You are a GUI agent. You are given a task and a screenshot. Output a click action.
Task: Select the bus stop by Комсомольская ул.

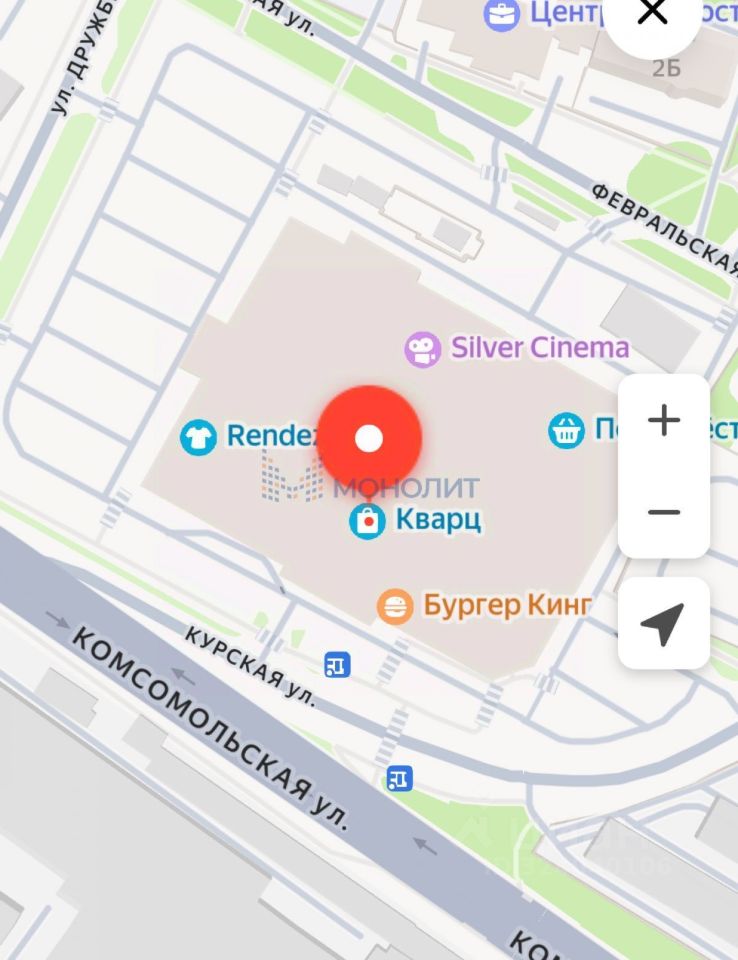[400, 777]
